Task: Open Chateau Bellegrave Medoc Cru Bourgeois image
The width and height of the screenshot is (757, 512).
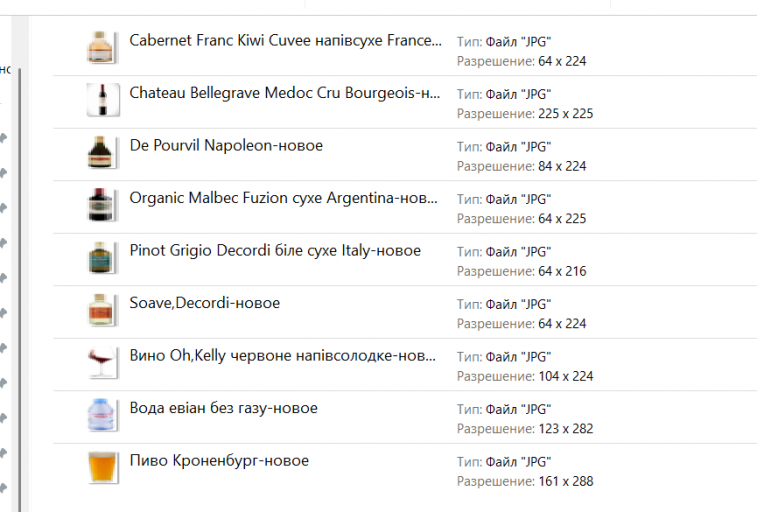Action: [285, 93]
